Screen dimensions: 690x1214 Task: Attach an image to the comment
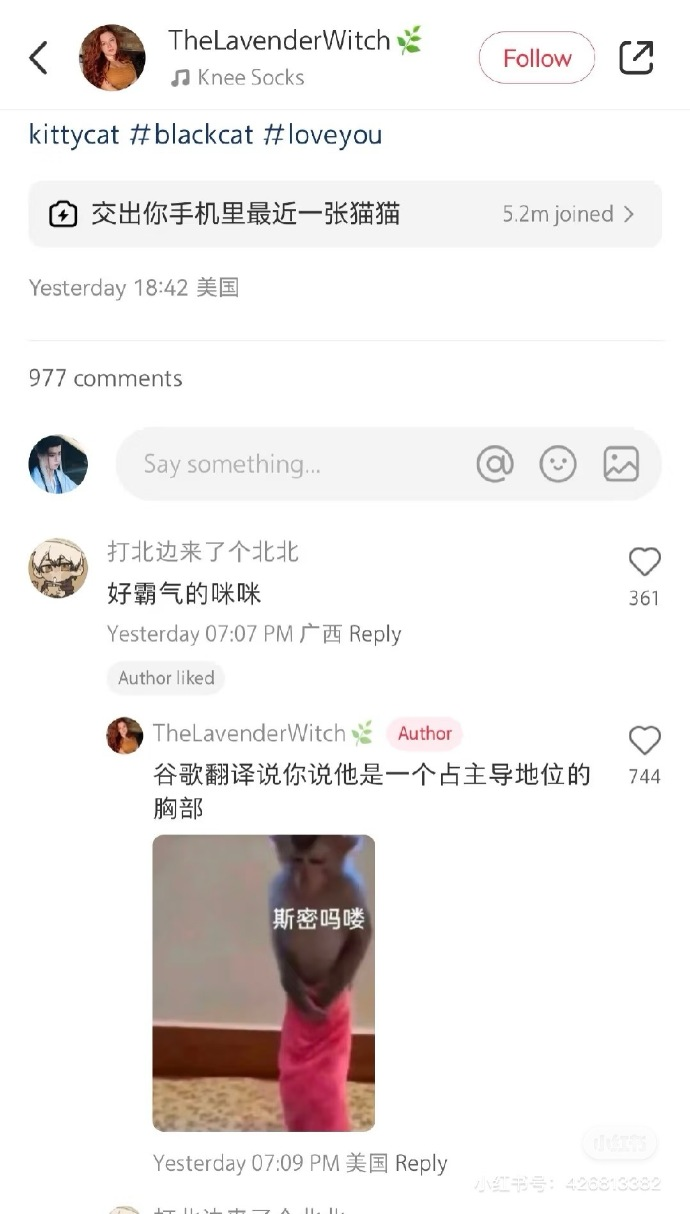coord(621,464)
